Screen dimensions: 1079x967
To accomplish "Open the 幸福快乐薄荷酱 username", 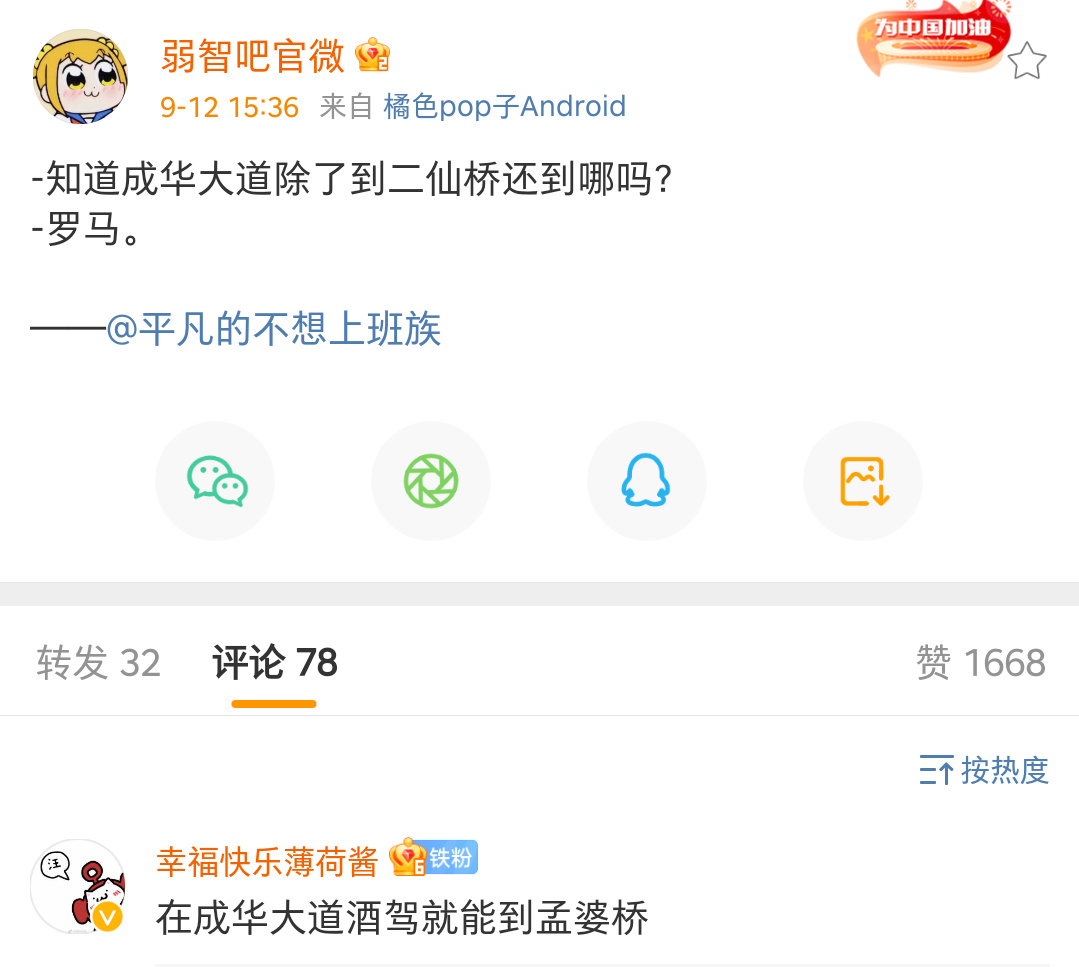I will click(x=267, y=861).
